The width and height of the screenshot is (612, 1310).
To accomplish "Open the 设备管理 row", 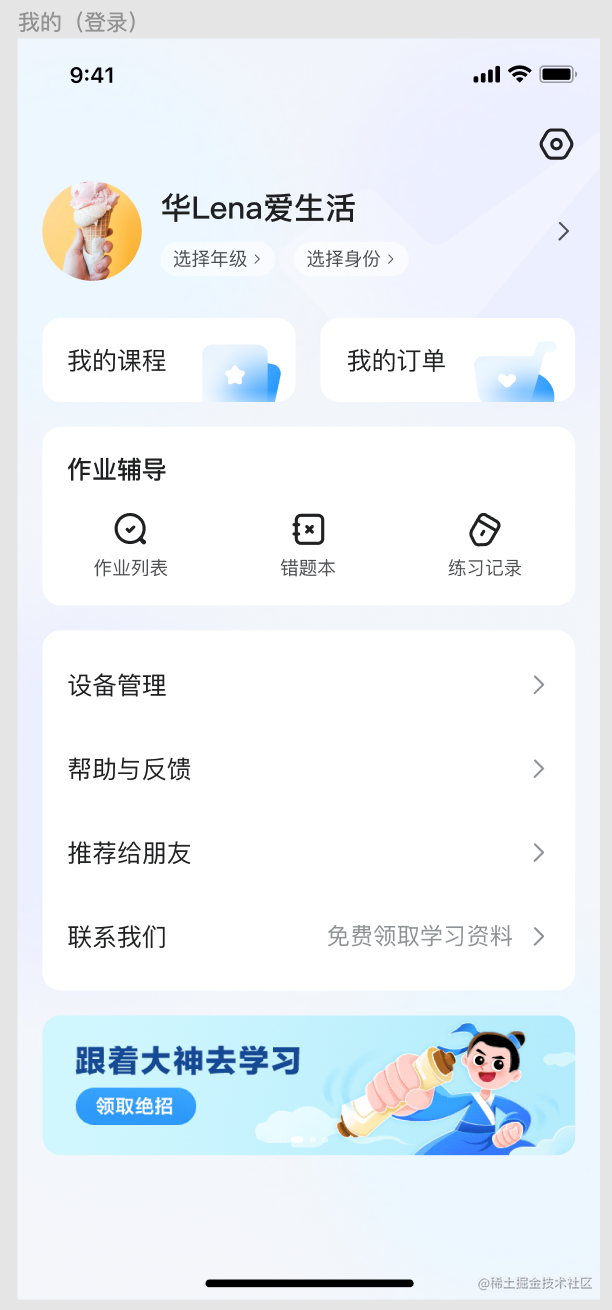I will pos(308,686).
